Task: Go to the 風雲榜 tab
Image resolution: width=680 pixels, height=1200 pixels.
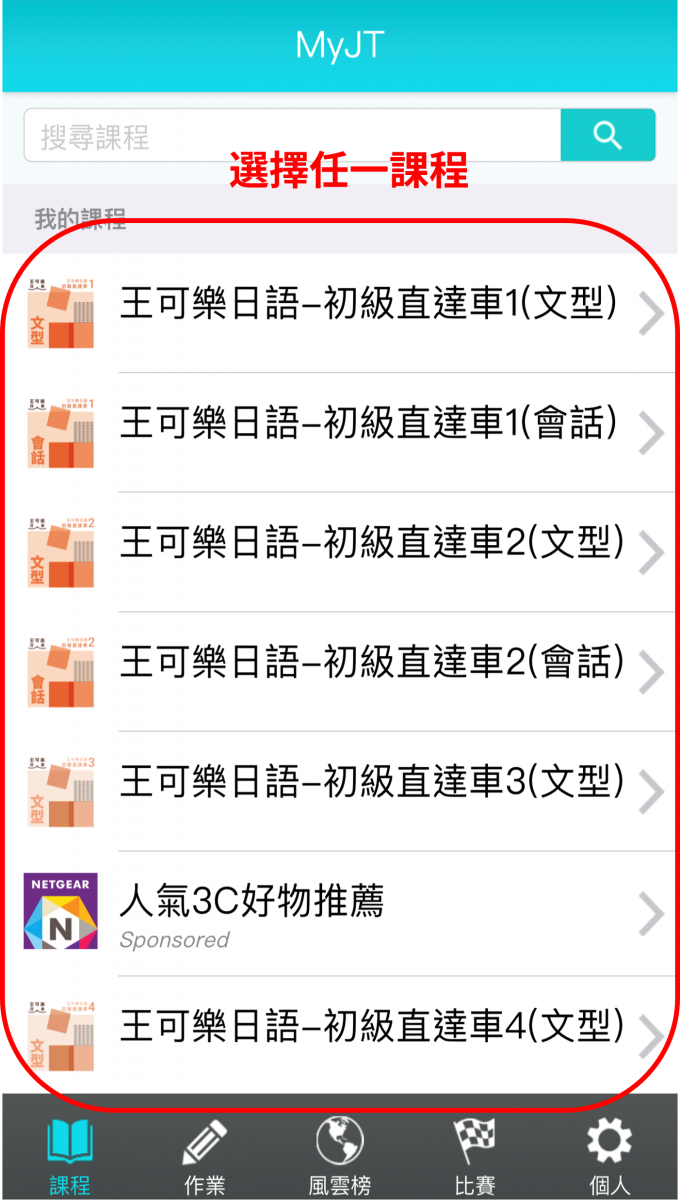Action: tap(340, 1157)
